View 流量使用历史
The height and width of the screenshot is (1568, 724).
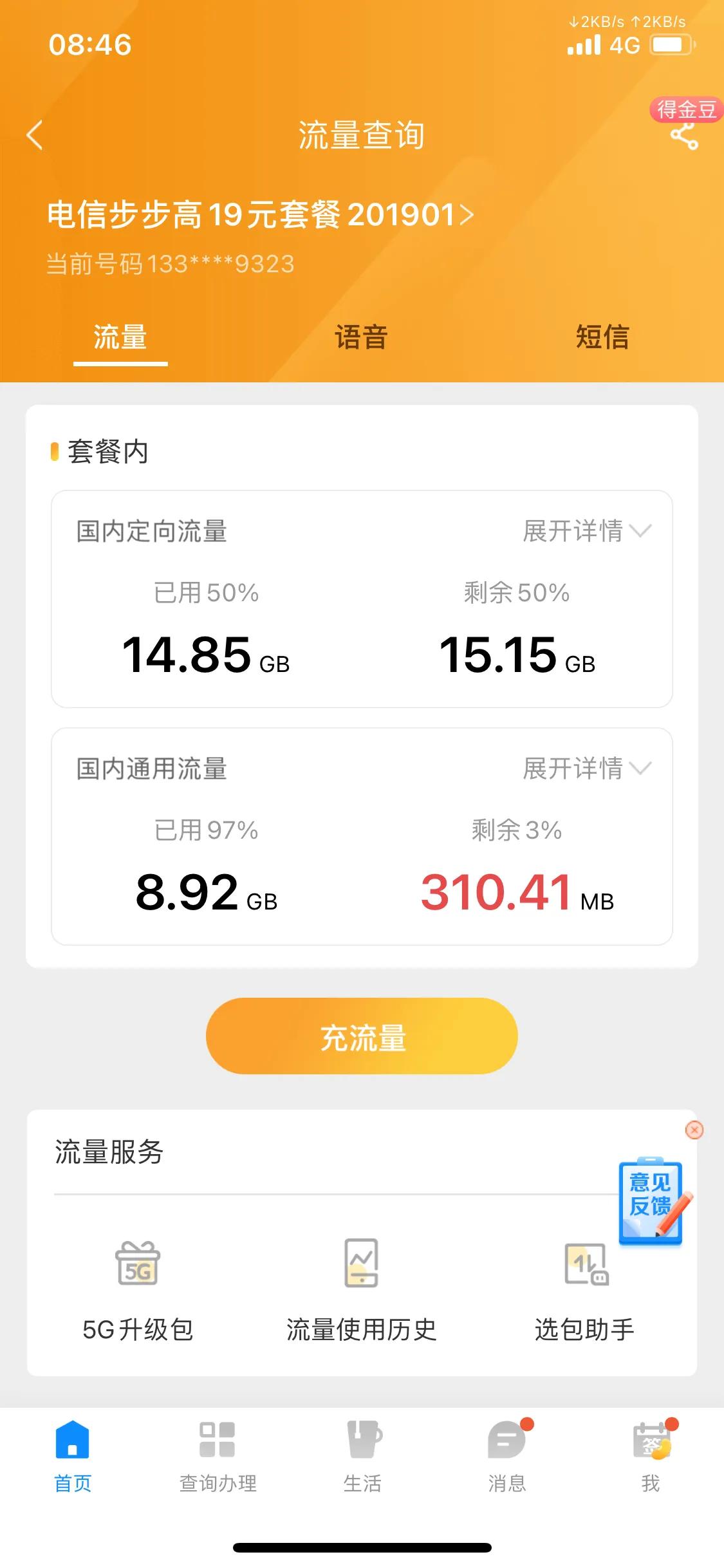pyautogui.click(x=362, y=1291)
